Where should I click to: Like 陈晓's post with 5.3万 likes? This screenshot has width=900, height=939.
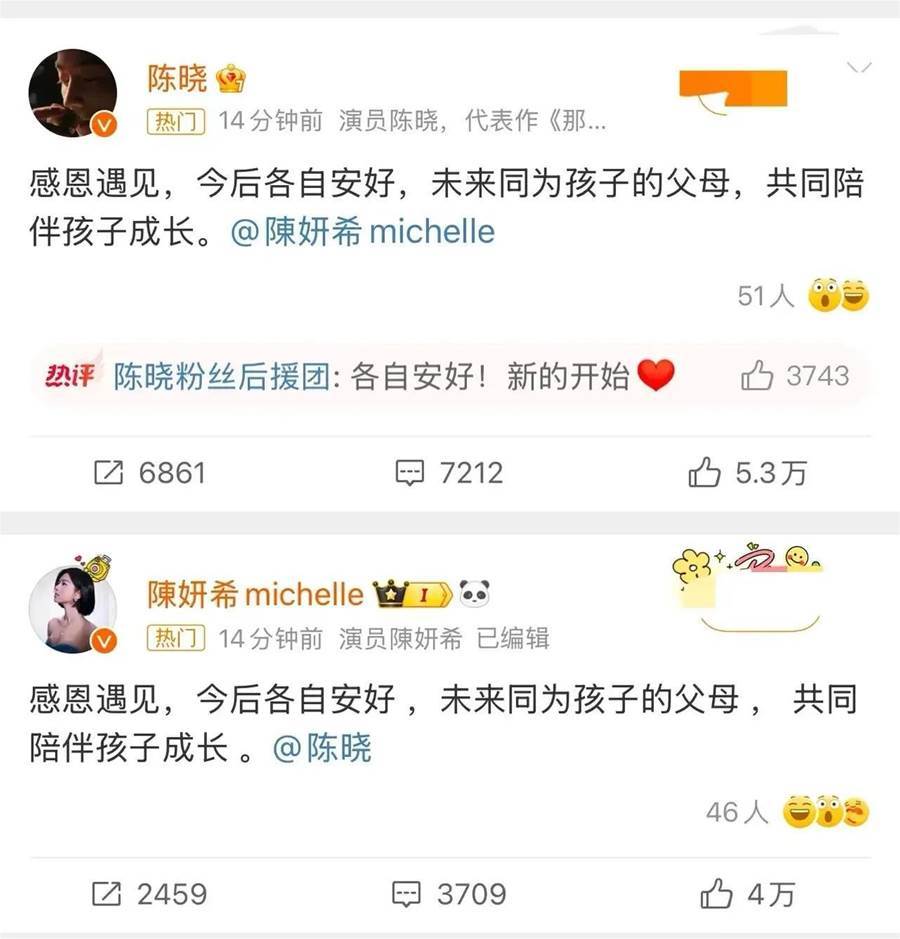pyautogui.click(x=747, y=472)
